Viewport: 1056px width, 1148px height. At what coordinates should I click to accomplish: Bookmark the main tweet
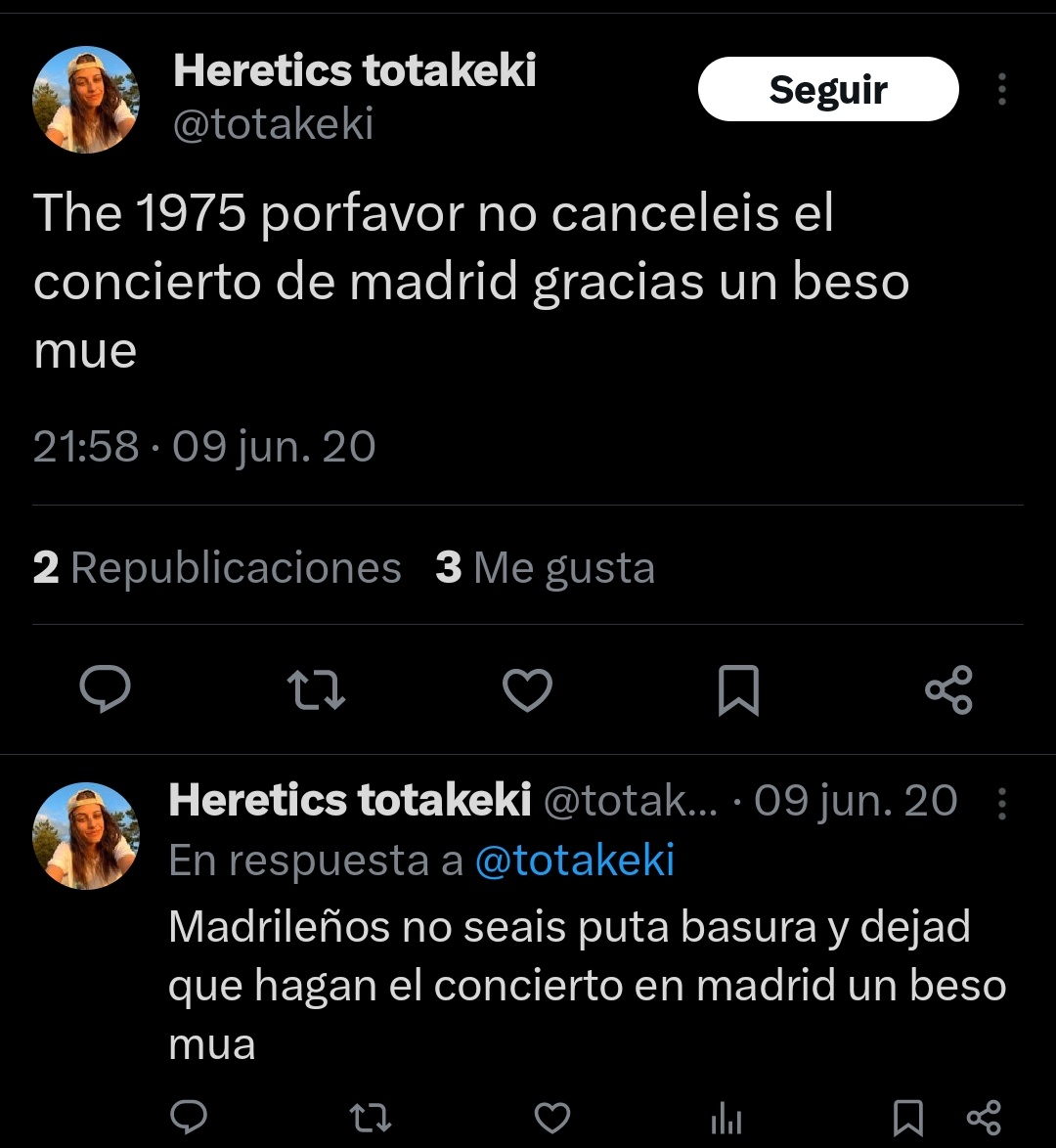738,689
